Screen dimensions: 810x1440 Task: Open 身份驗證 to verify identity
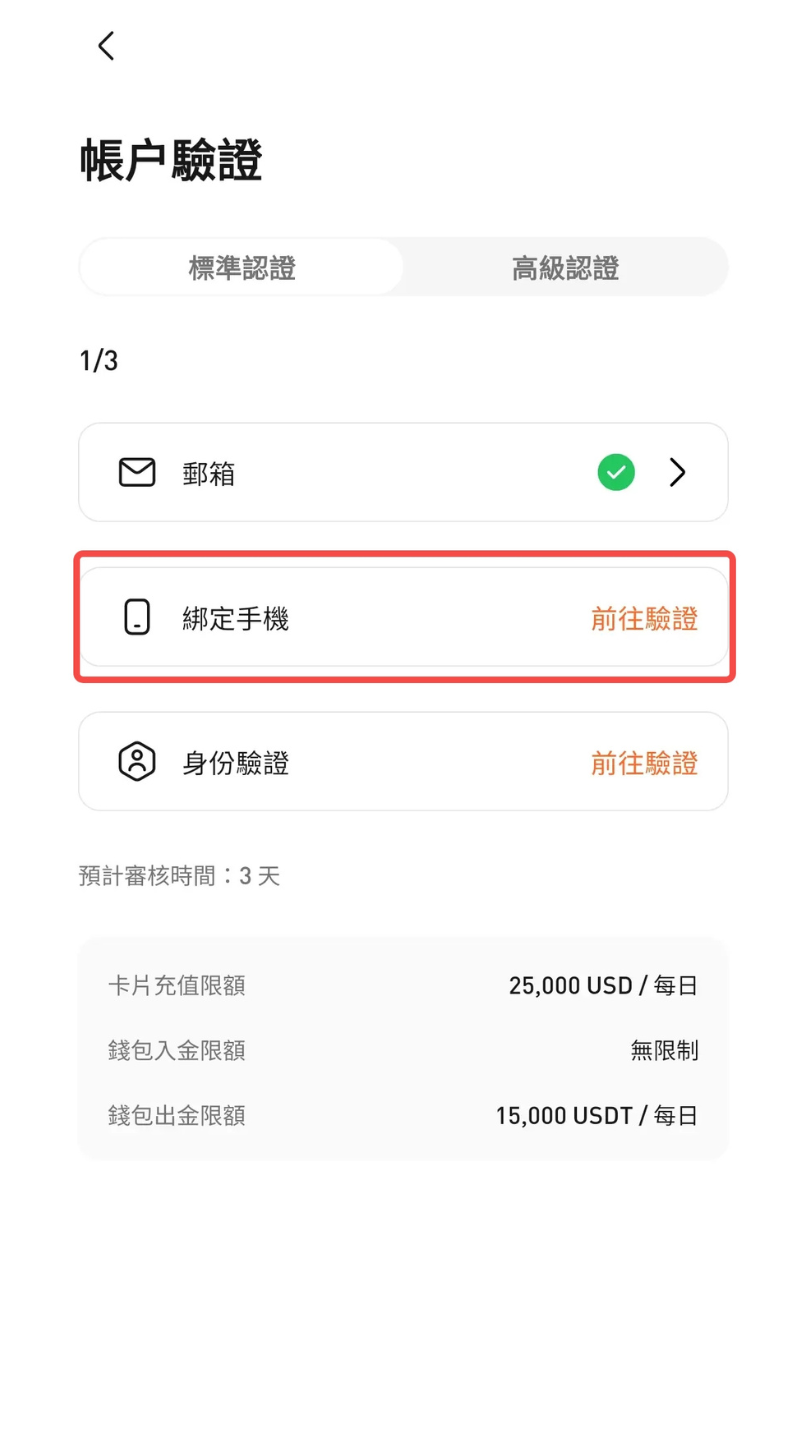(x=403, y=762)
